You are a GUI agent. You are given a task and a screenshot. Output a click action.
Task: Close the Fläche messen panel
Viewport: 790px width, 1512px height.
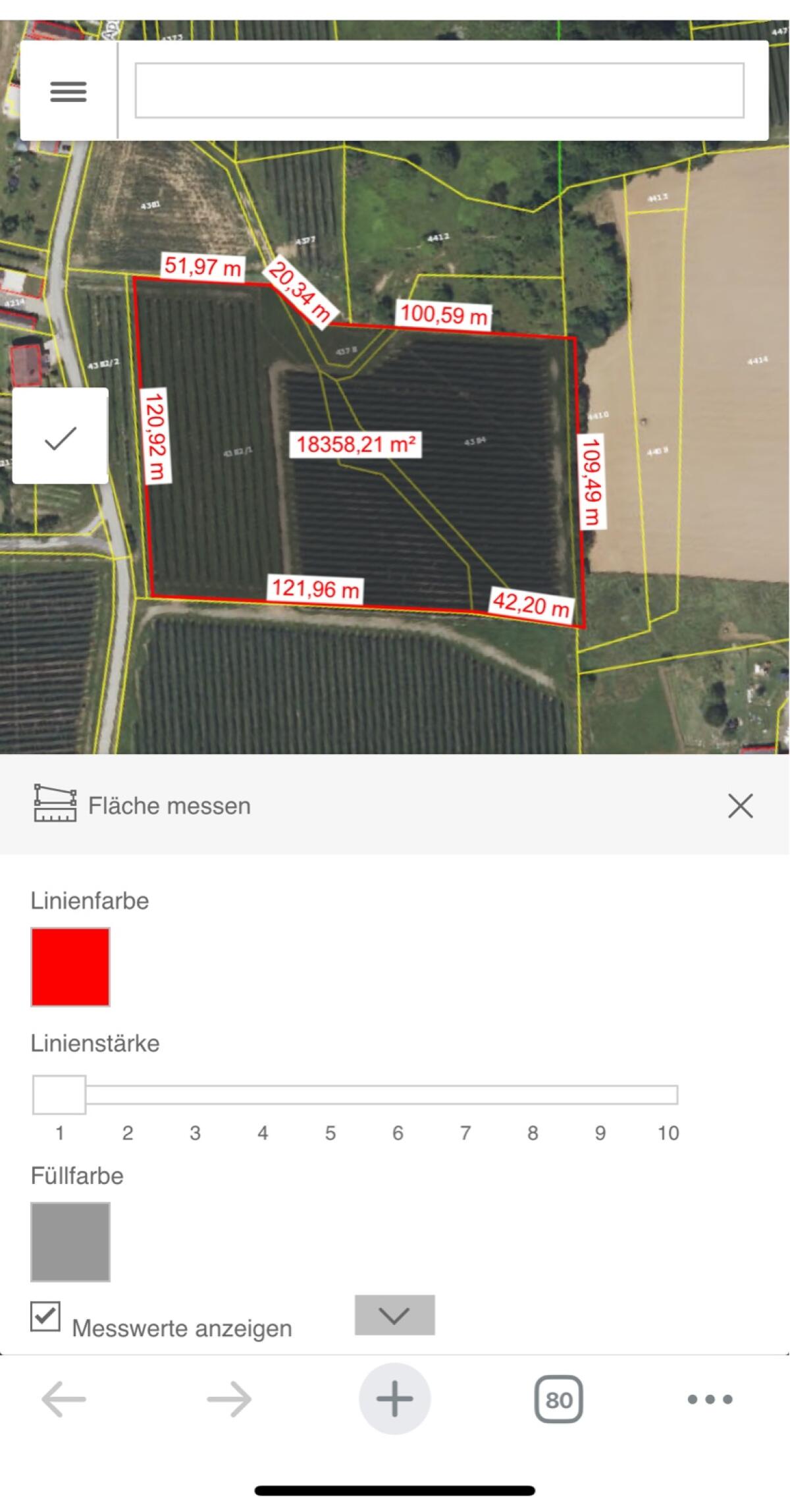click(x=740, y=805)
